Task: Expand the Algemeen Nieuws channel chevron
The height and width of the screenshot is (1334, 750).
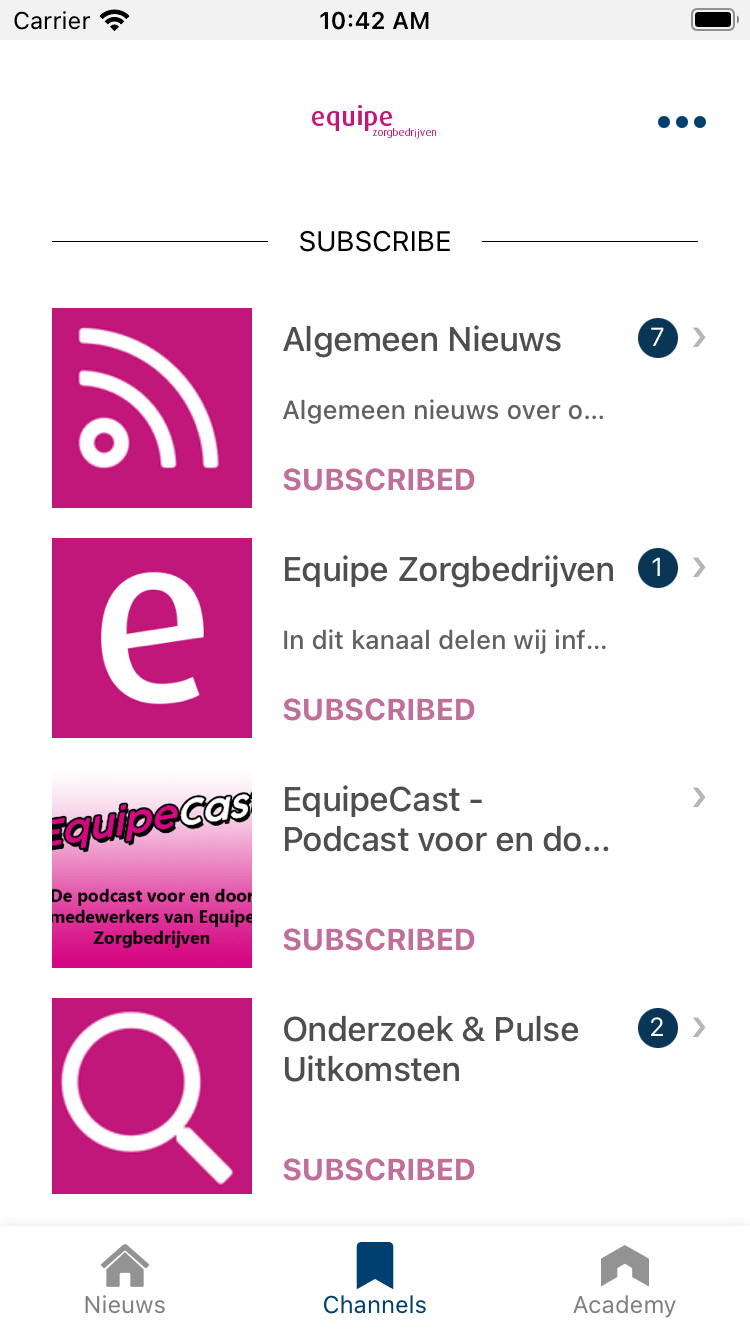Action: click(697, 338)
